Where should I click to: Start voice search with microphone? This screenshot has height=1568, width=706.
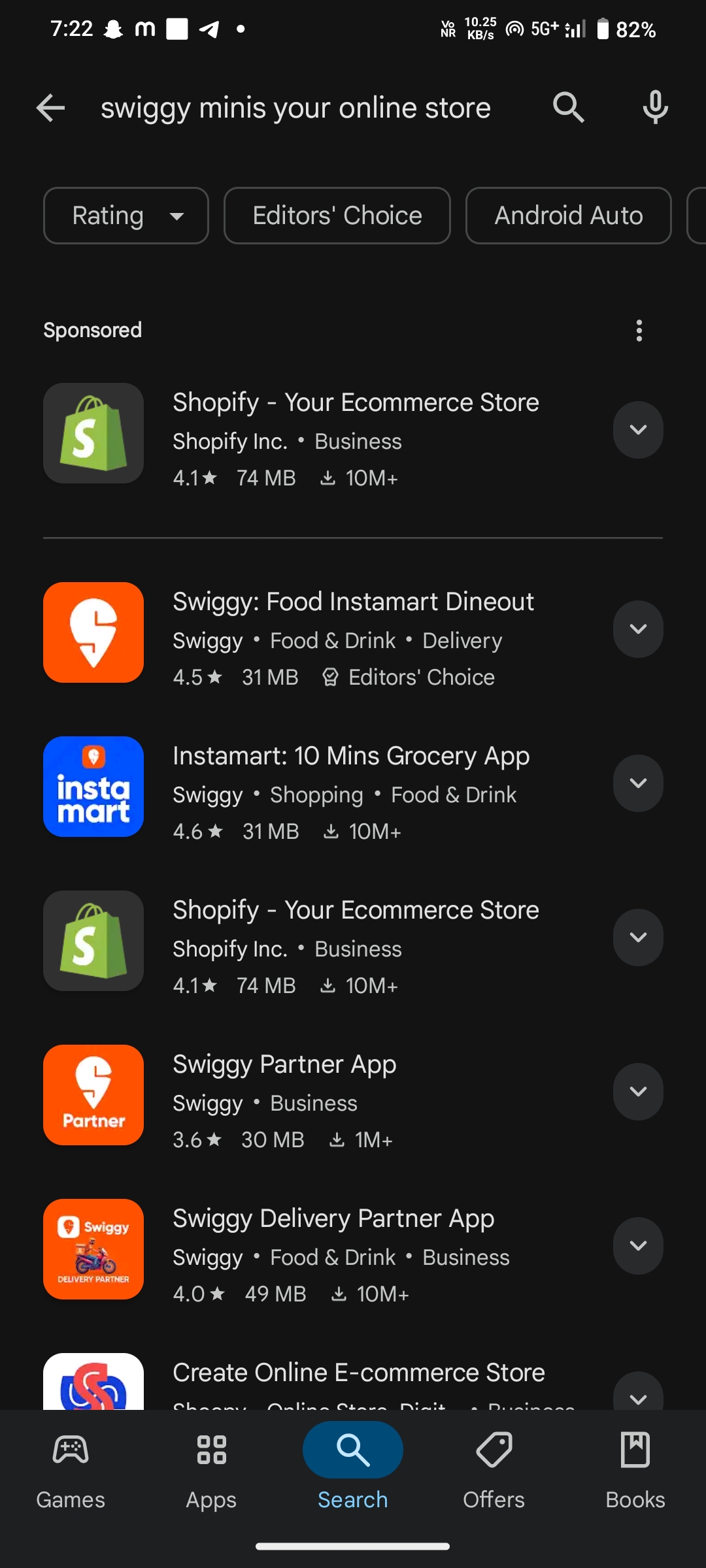[655, 108]
